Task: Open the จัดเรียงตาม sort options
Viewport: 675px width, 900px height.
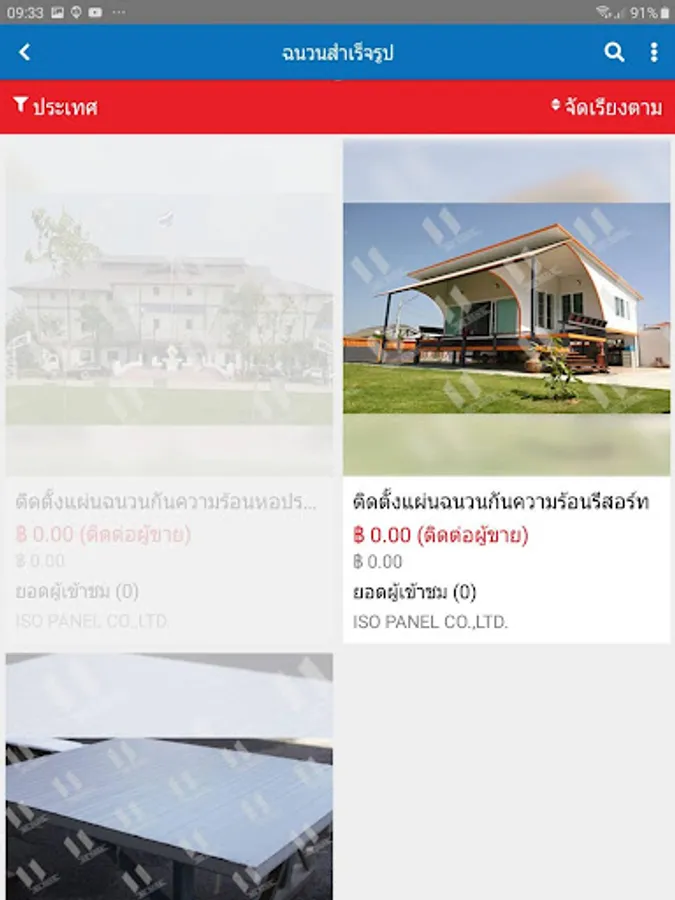Action: (x=606, y=107)
